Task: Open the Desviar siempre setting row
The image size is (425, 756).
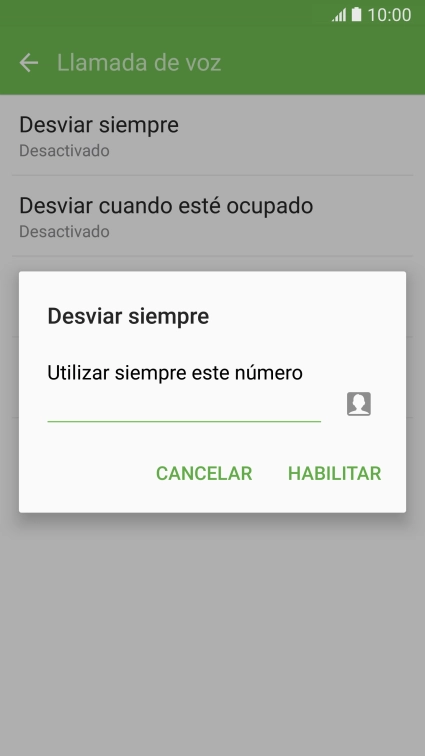Action: [212, 135]
